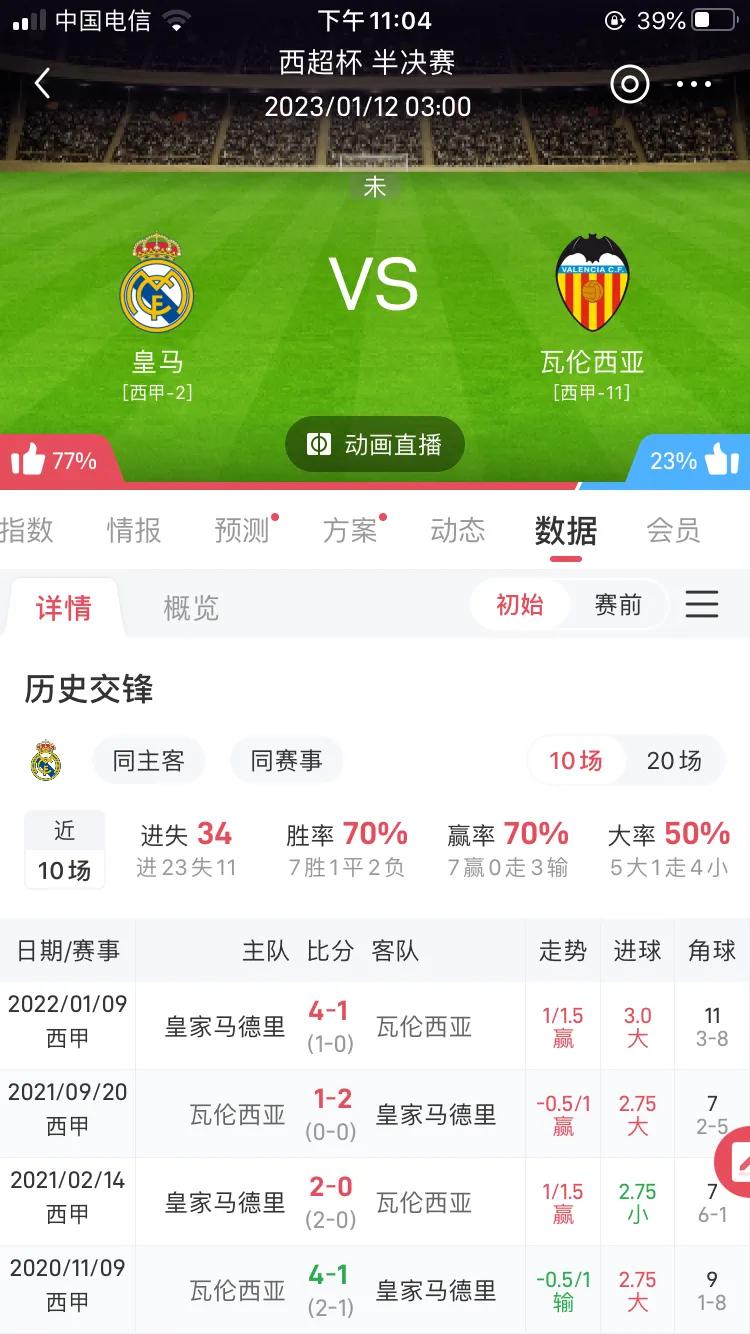Tap the small Real Madrid logo beside 同主客
This screenshot has width=750, height=1334.
coord(46,761)
